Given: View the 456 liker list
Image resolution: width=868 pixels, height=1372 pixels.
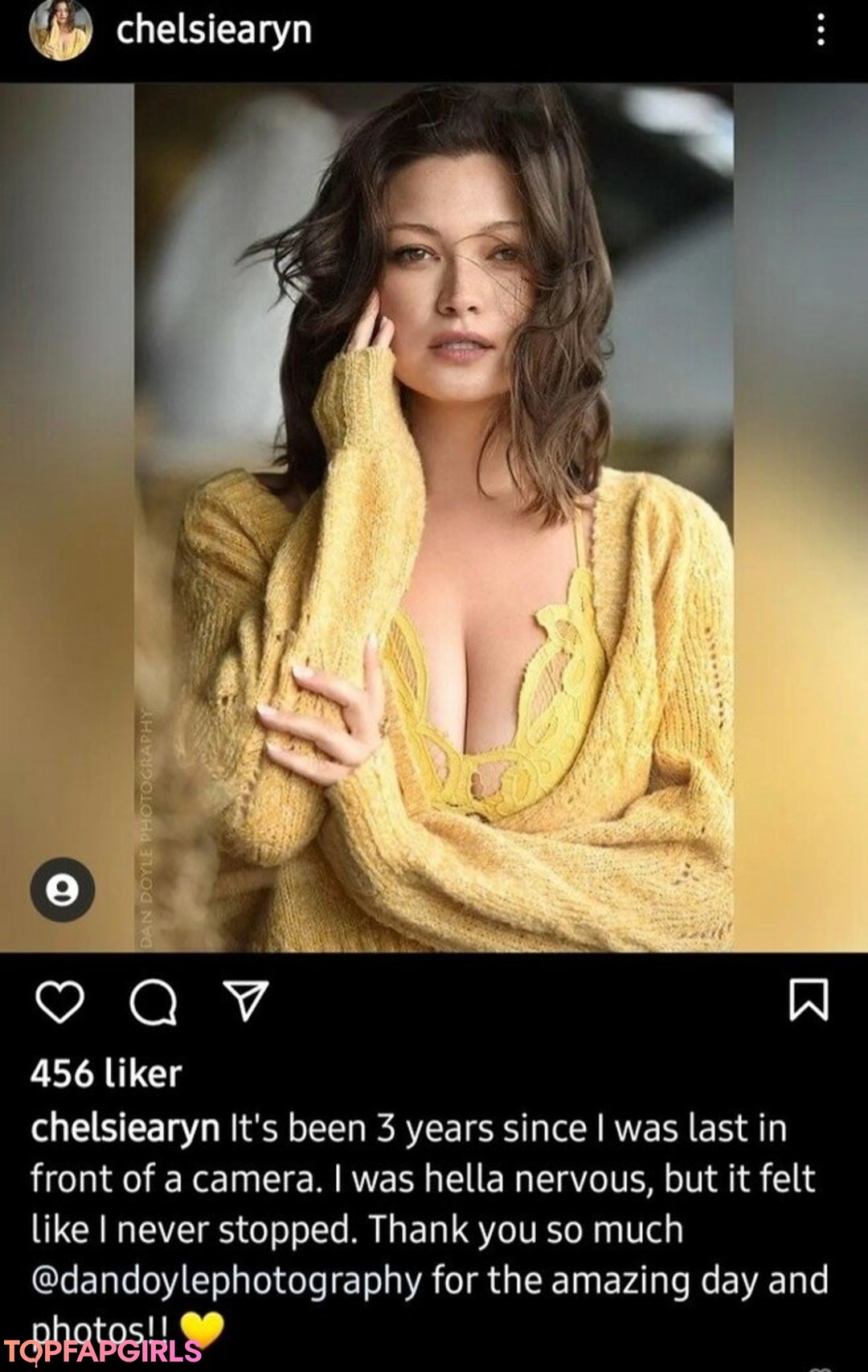Looking at the screenshot, I should click(x=106, y=1074).
